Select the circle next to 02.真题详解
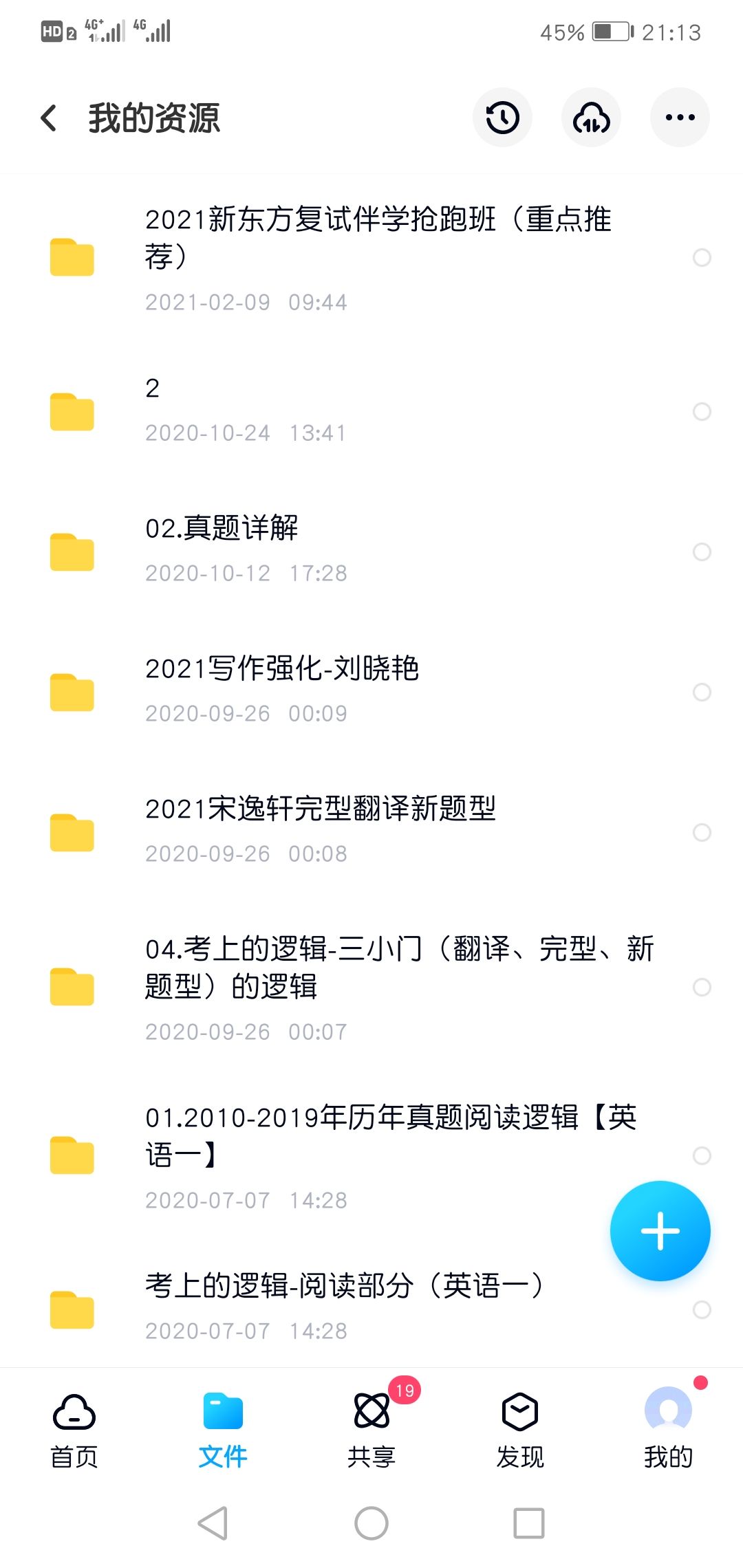Viewport: 743px width, 1568px height. (x=702, y=552)
